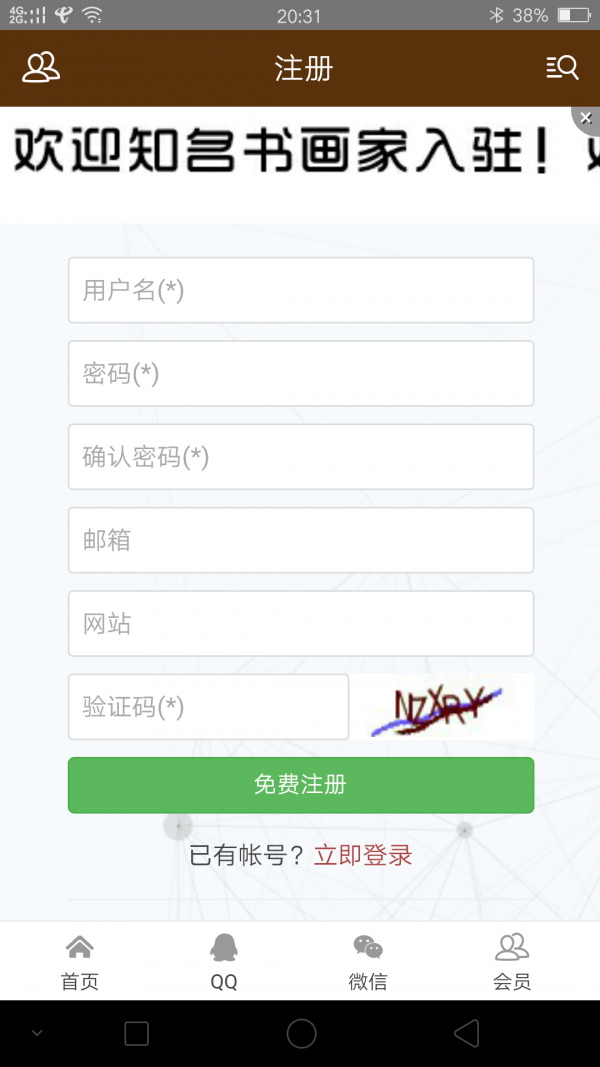Tap the system home button
The height and width of the screenshot is (1067, 600).
[x=301, y=1033]
